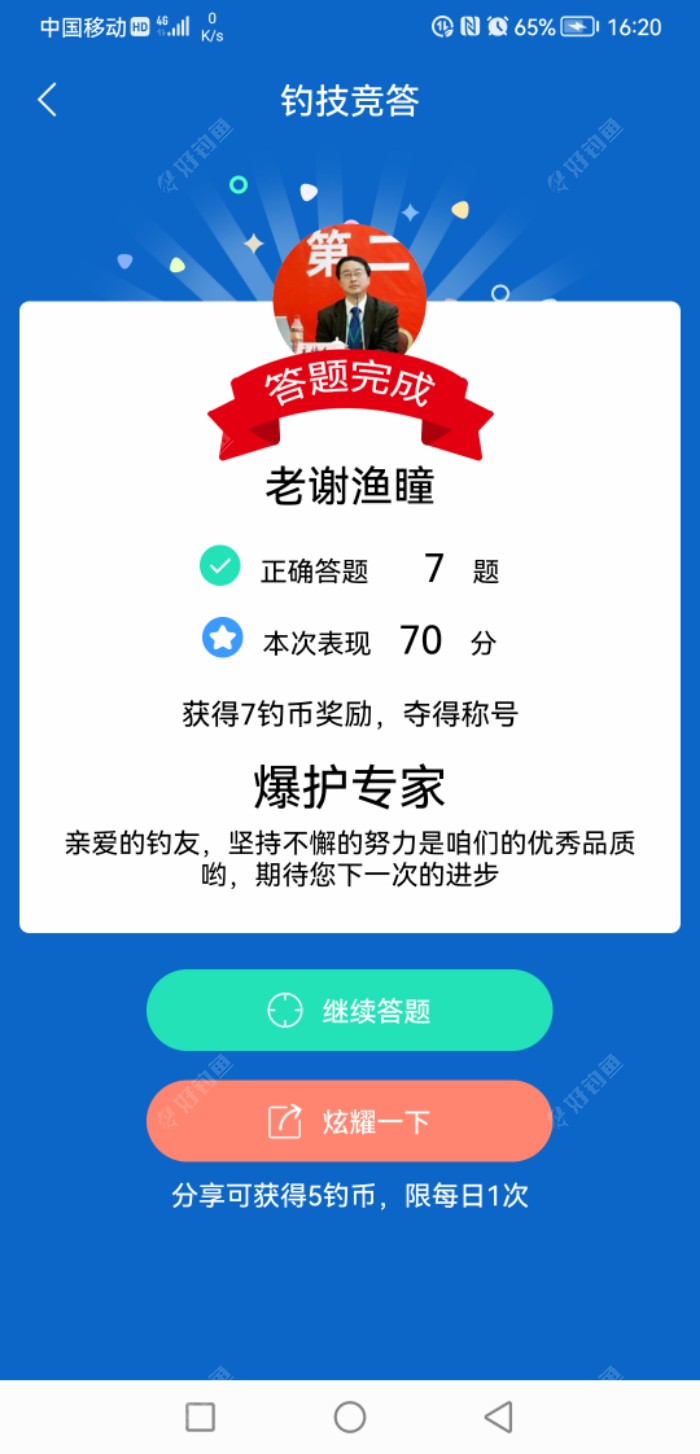Image resolution: width=700 pixels, height=1454 pixels.
Task: Tap the 继续答题 button
Action: 349,1010
